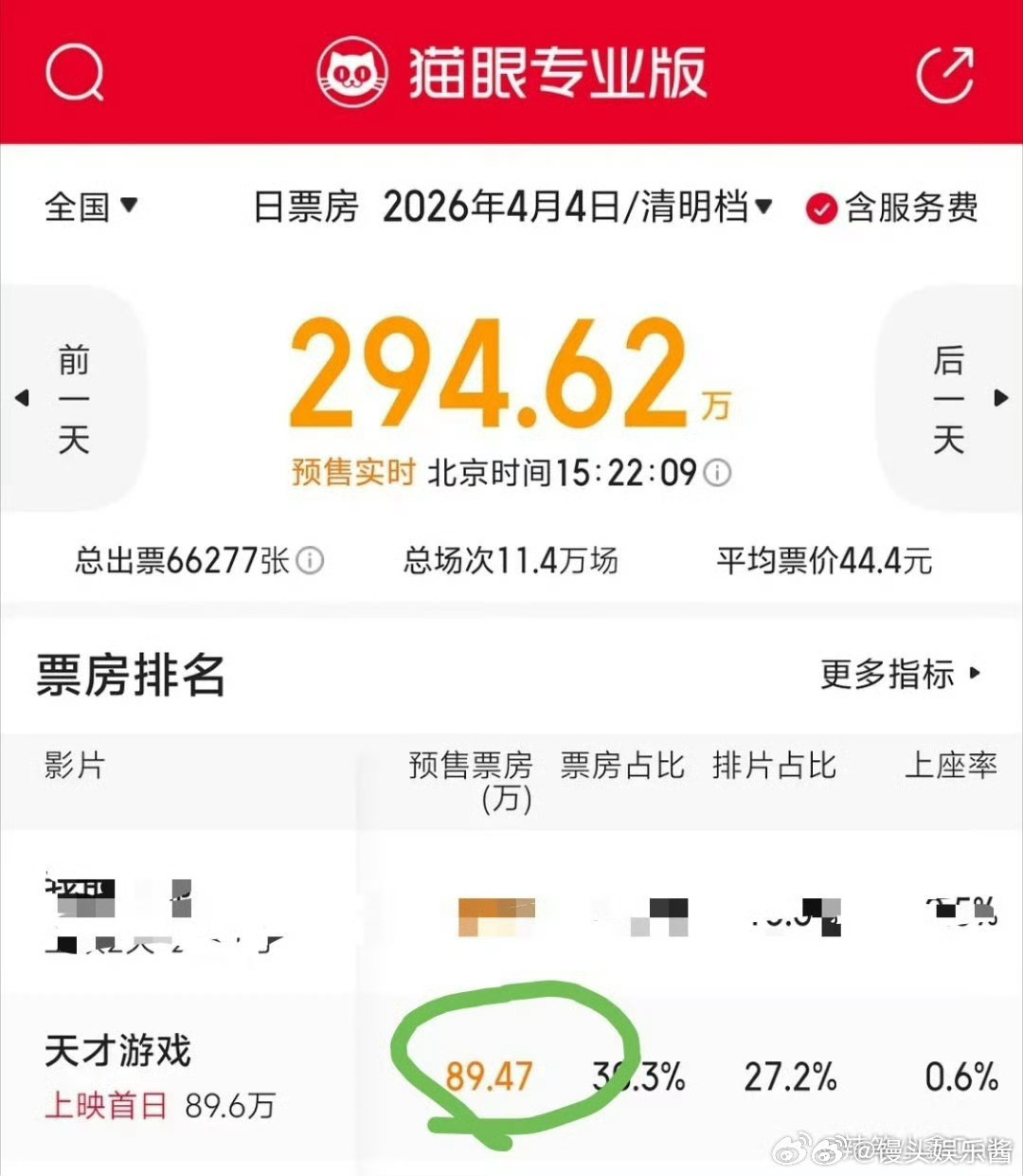Image resolution: width=1023 pixels, height=1176 pixels.
Task: Open the movie 天才游戏 row details
Action: point(117,1049)
